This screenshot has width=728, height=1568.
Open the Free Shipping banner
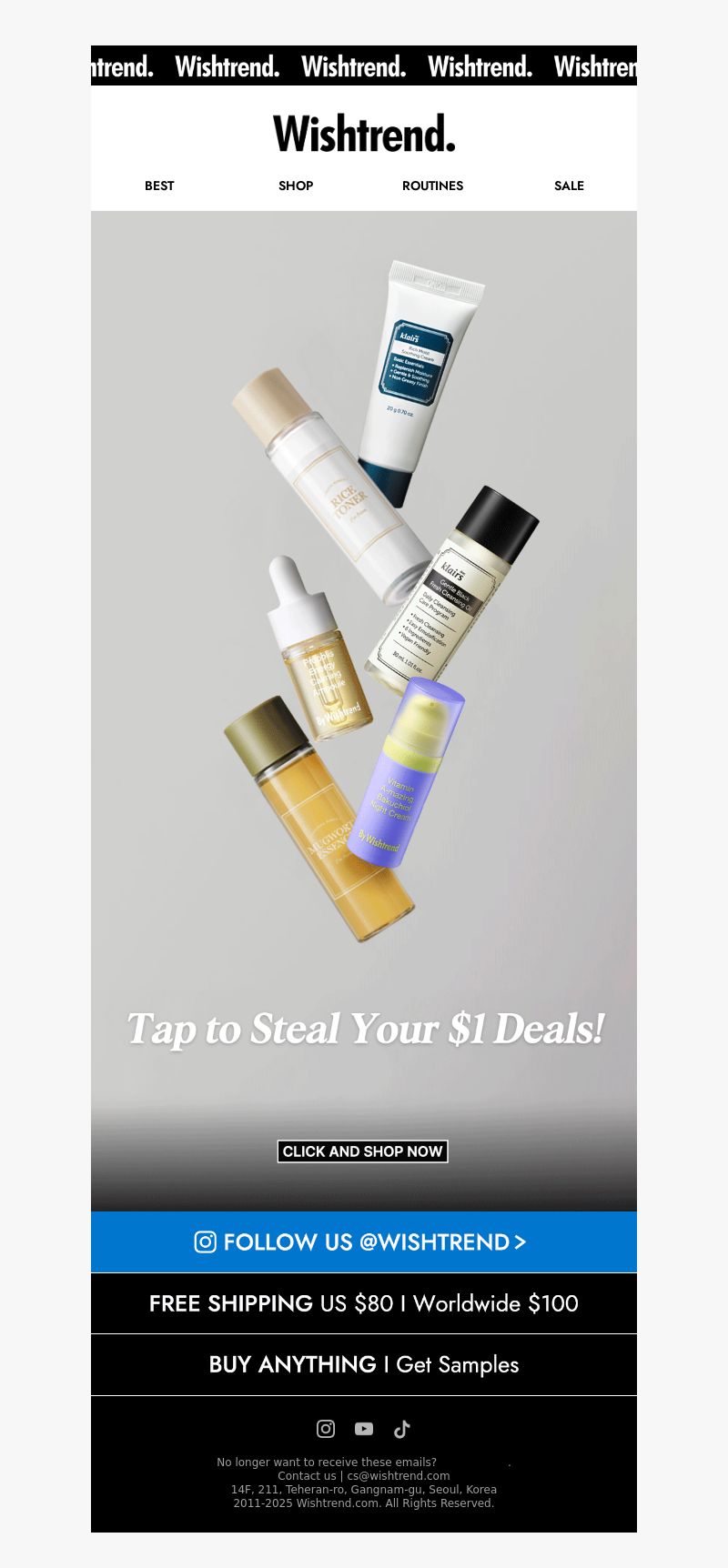tap(364, 1303)
